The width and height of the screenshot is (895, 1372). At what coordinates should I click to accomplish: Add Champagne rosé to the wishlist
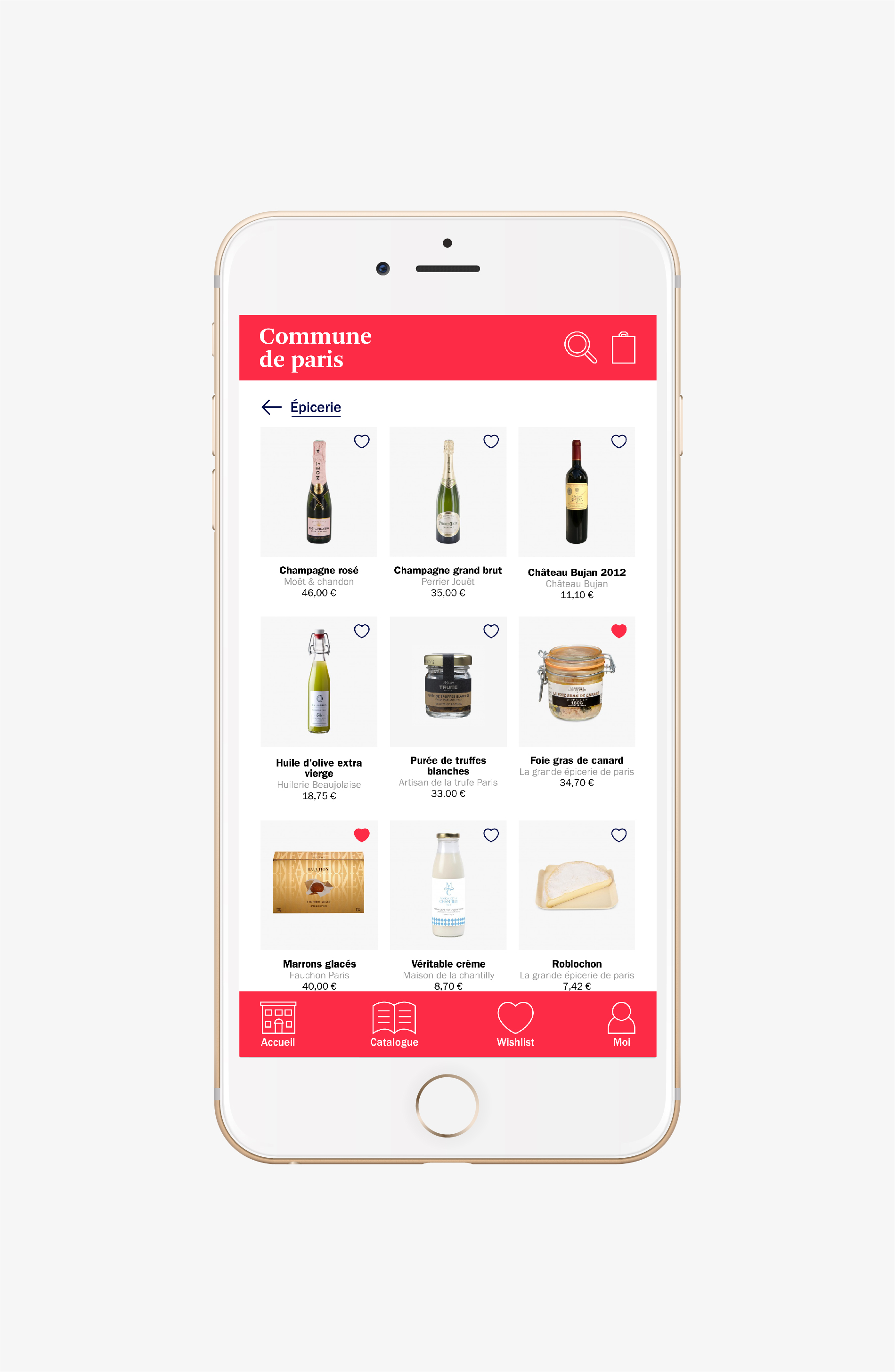click(x=362, y=442)
